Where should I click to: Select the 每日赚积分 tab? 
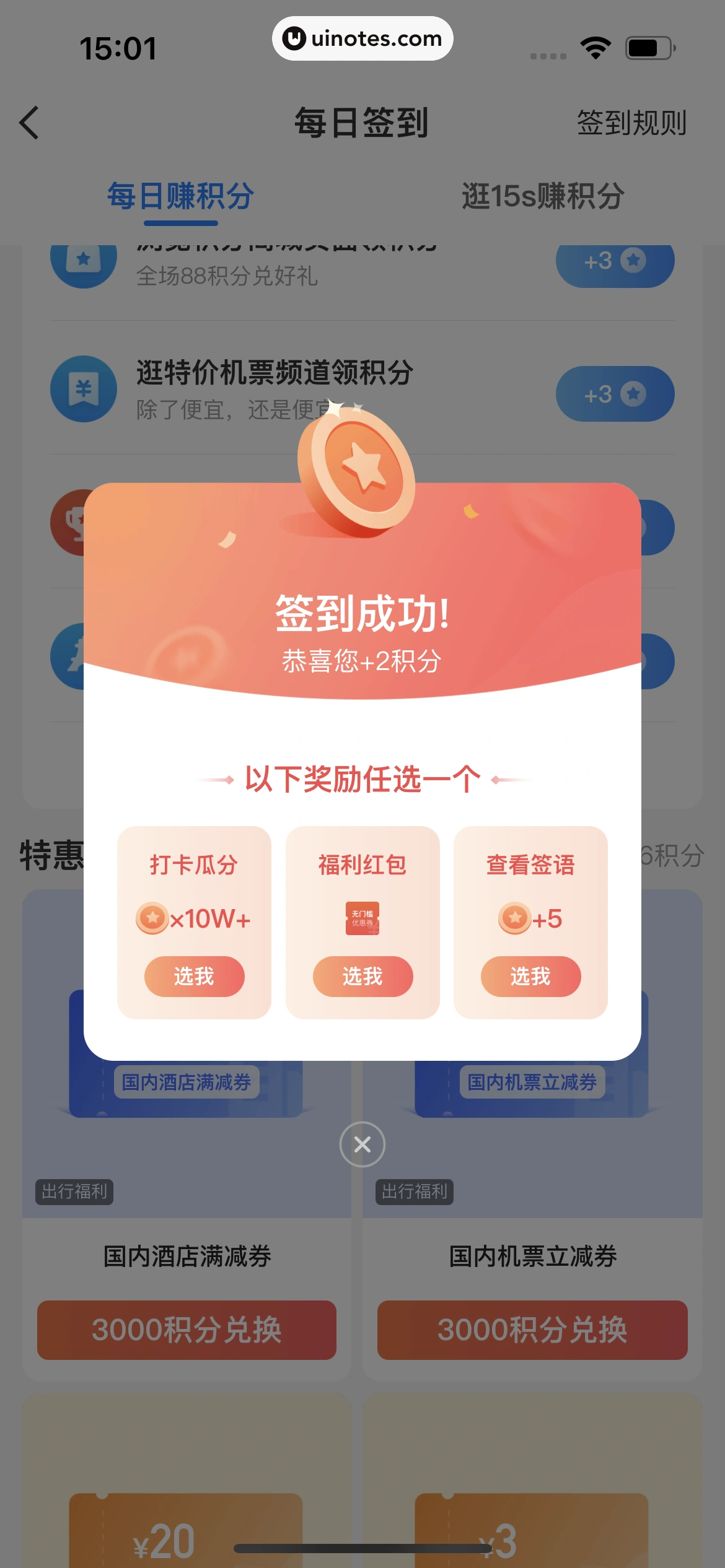(x=180, y=196)
